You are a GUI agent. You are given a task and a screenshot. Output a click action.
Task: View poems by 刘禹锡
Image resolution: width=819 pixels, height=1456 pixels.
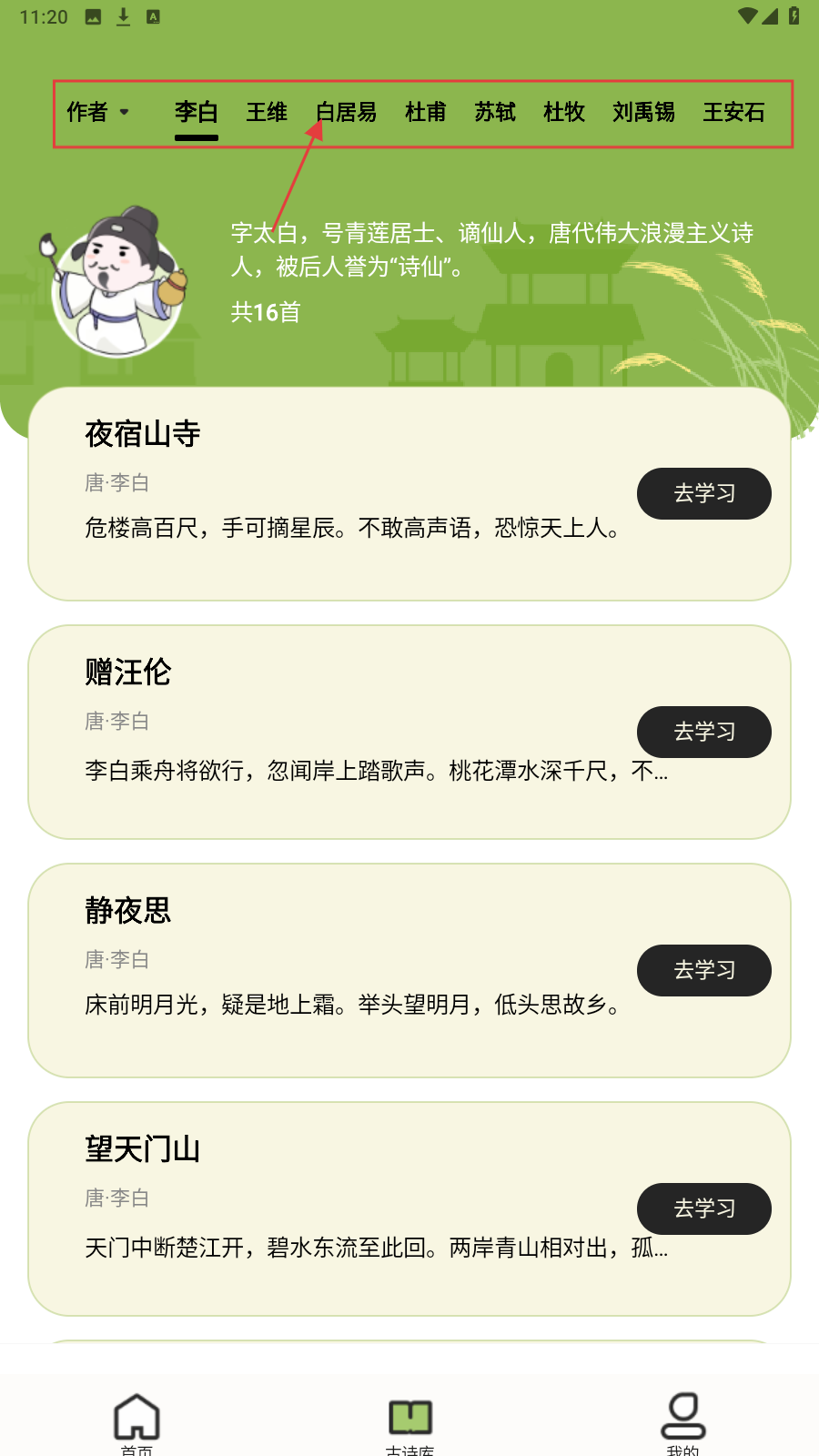643,112
